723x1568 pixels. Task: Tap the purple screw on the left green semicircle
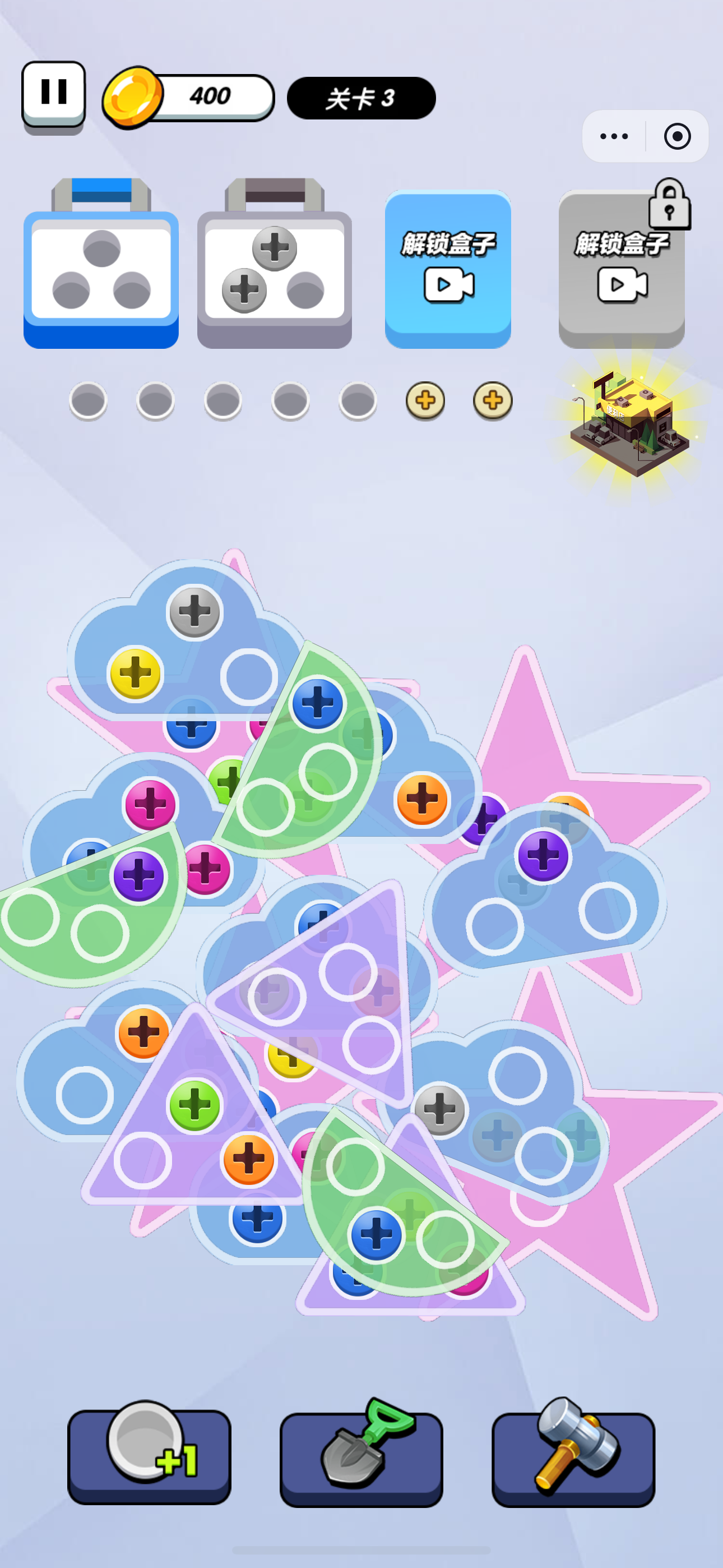(139, 876)
